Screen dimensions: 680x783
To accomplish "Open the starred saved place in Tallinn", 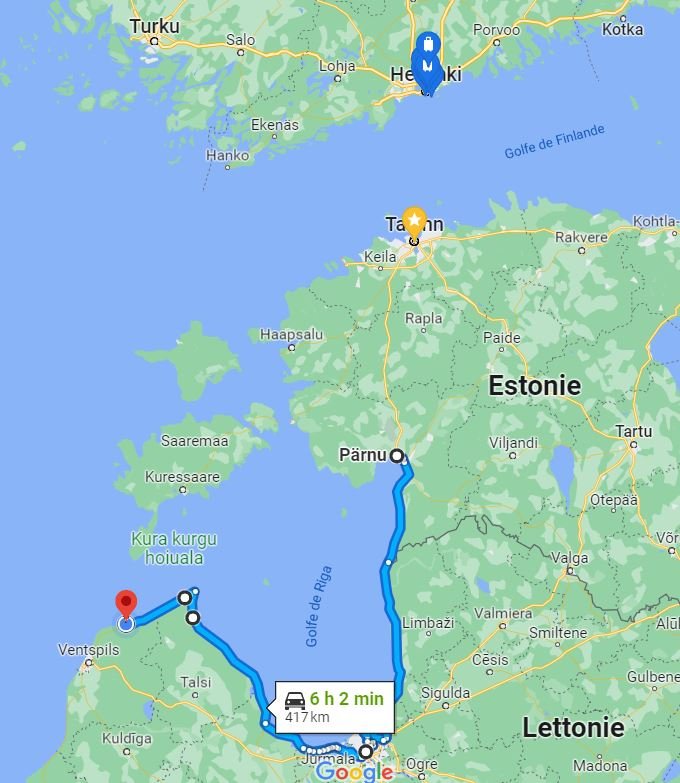I will tap(413, 221).
